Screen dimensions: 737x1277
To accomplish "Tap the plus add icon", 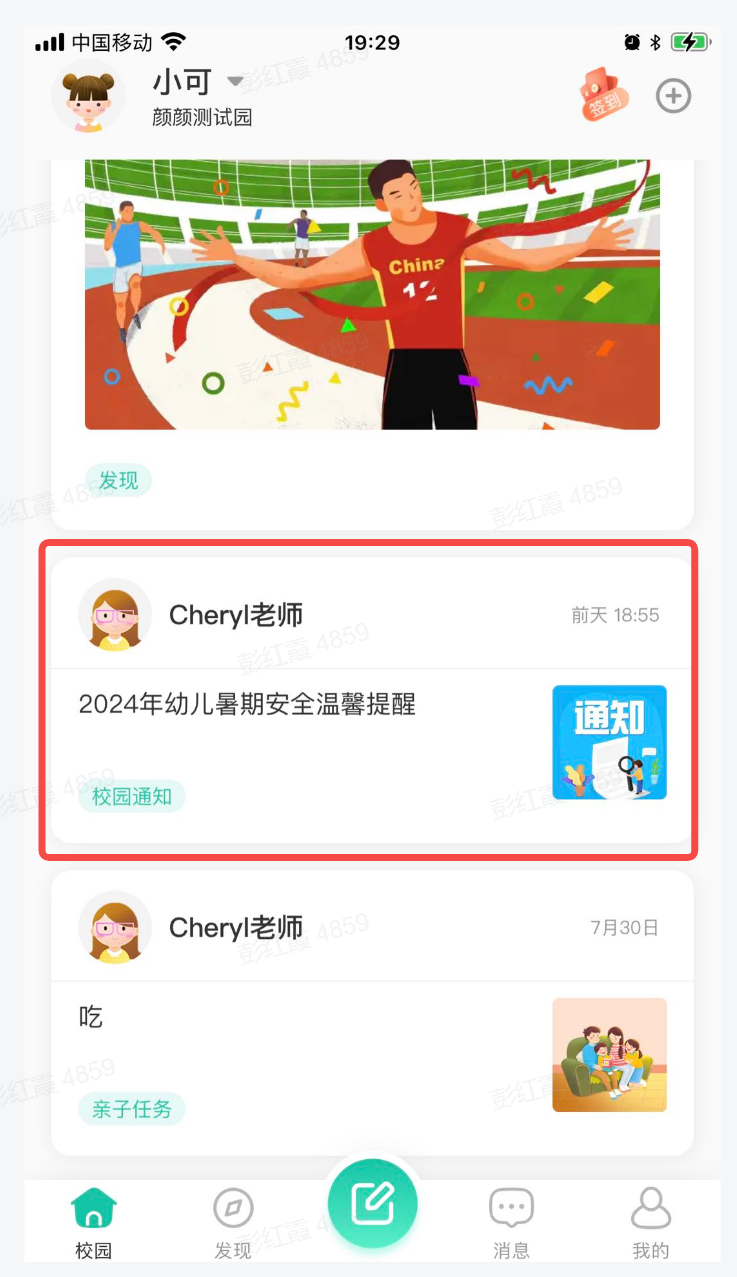I will (673, 96).
